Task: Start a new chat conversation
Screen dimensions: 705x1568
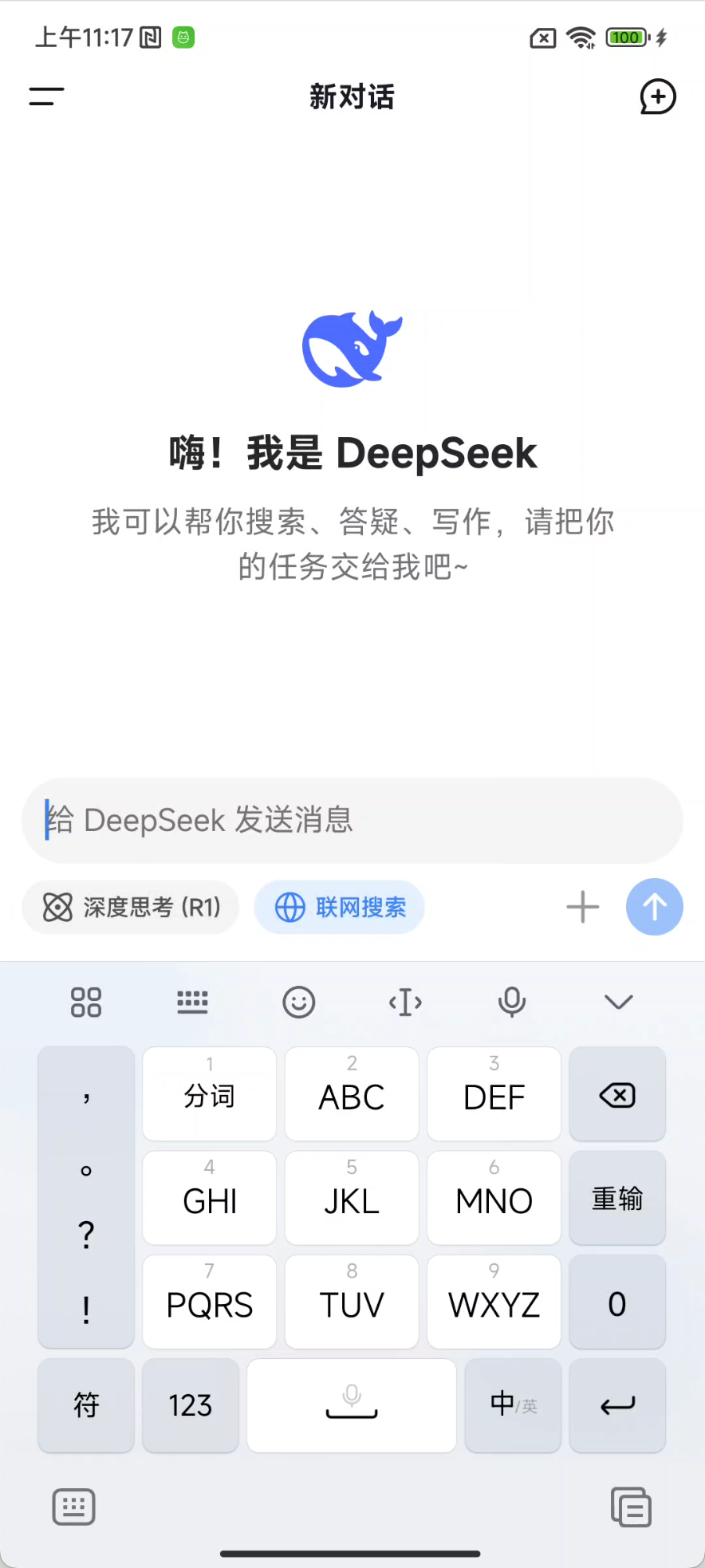Action: coord(658,97)
